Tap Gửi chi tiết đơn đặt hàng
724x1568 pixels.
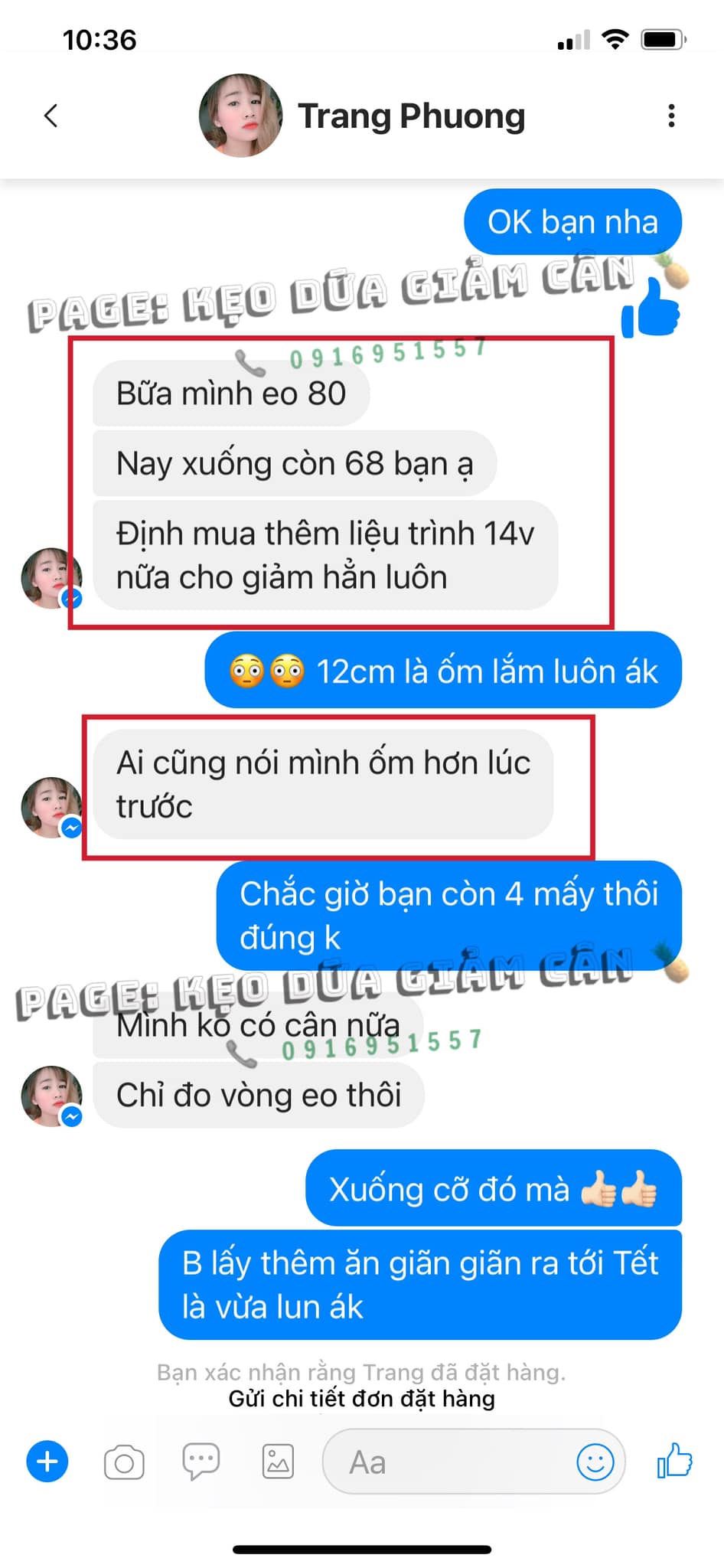(361, 1399)
